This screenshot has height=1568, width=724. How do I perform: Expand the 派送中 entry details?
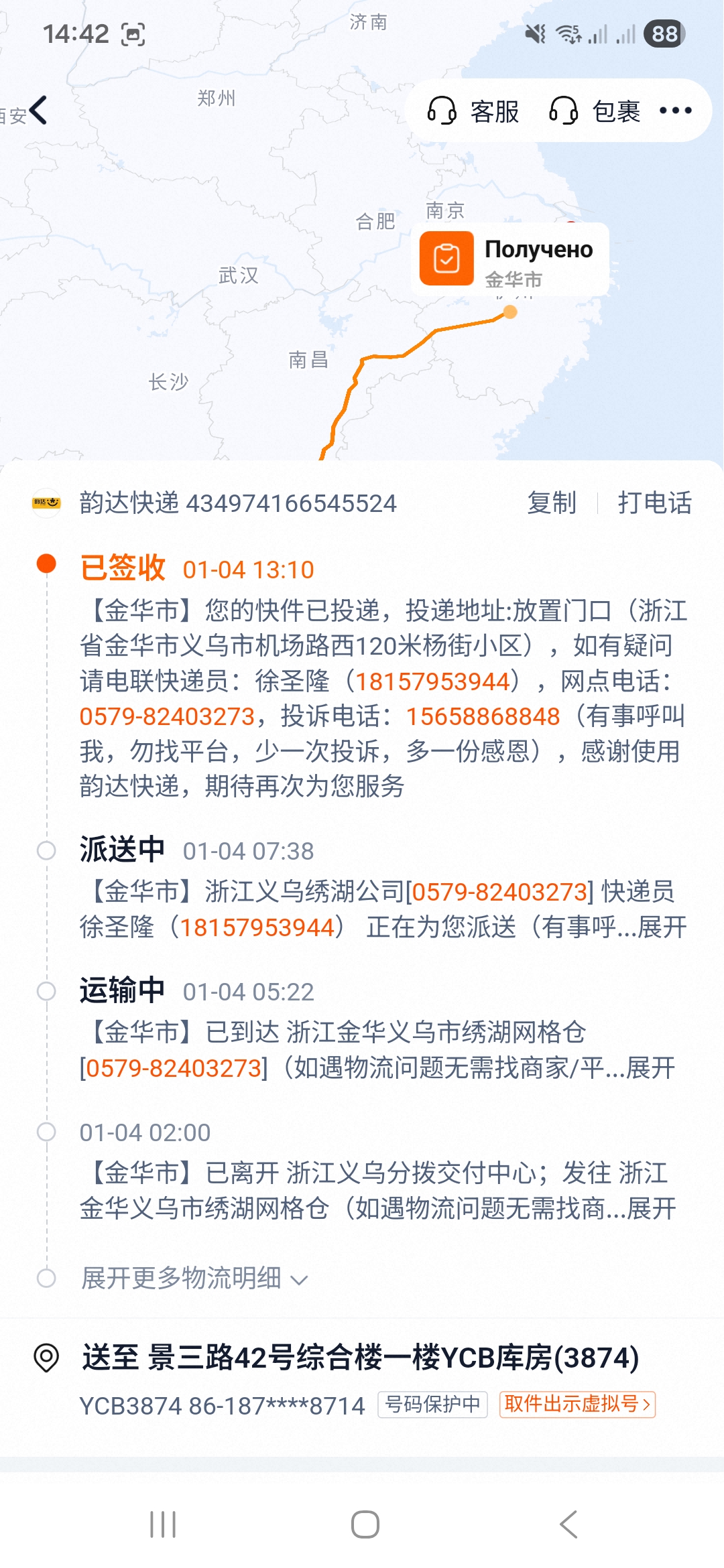[662, 927]
